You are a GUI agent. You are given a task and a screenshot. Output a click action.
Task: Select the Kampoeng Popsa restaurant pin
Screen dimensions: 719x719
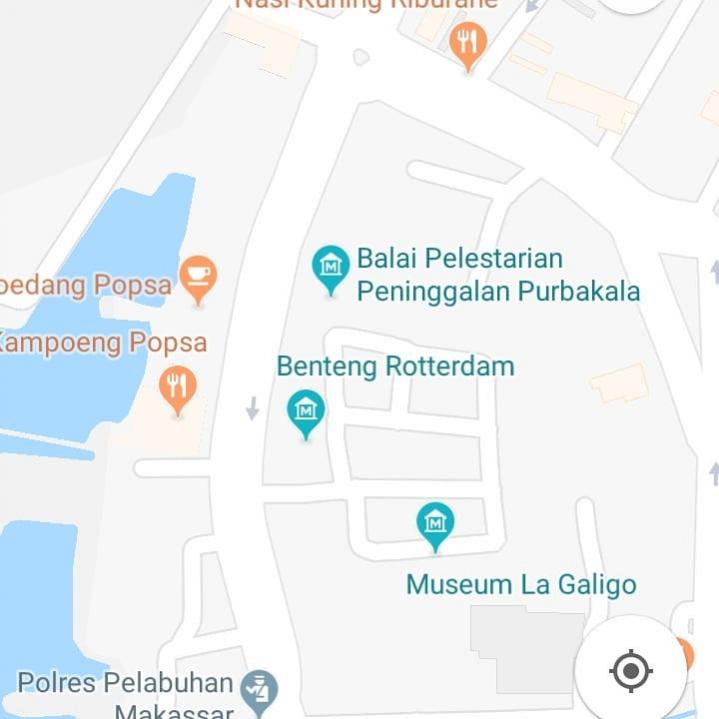point(177,387)
